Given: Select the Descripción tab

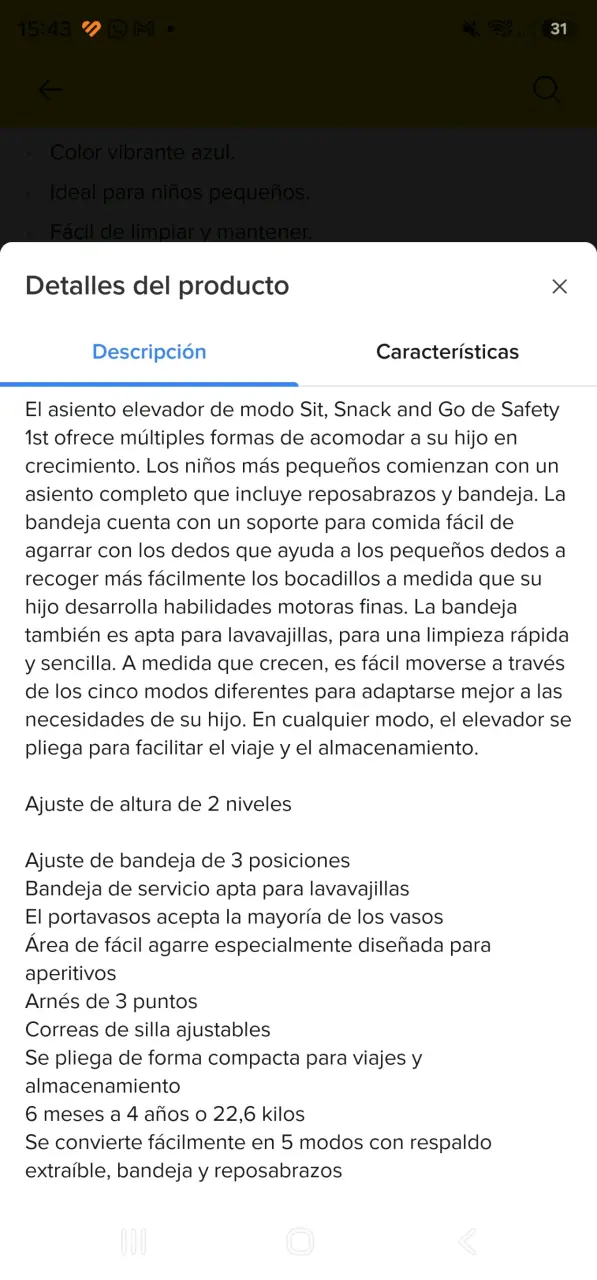Looking at the screenshot, I should (x=149, y=352).
